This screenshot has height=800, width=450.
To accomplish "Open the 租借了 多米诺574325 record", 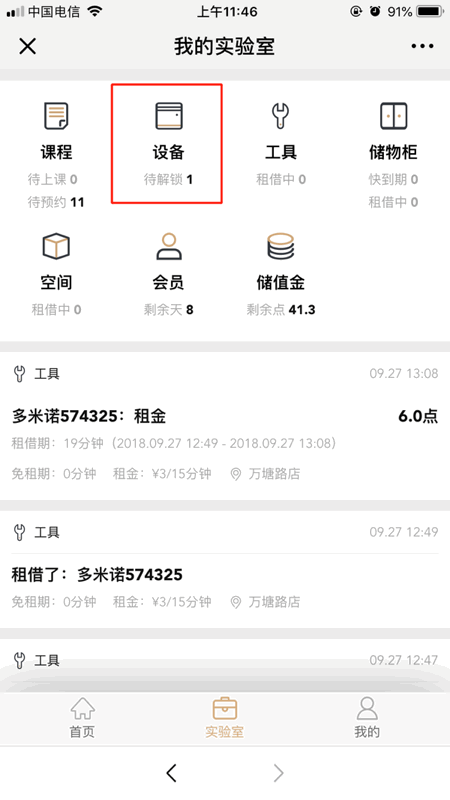I will click(225, 569).
